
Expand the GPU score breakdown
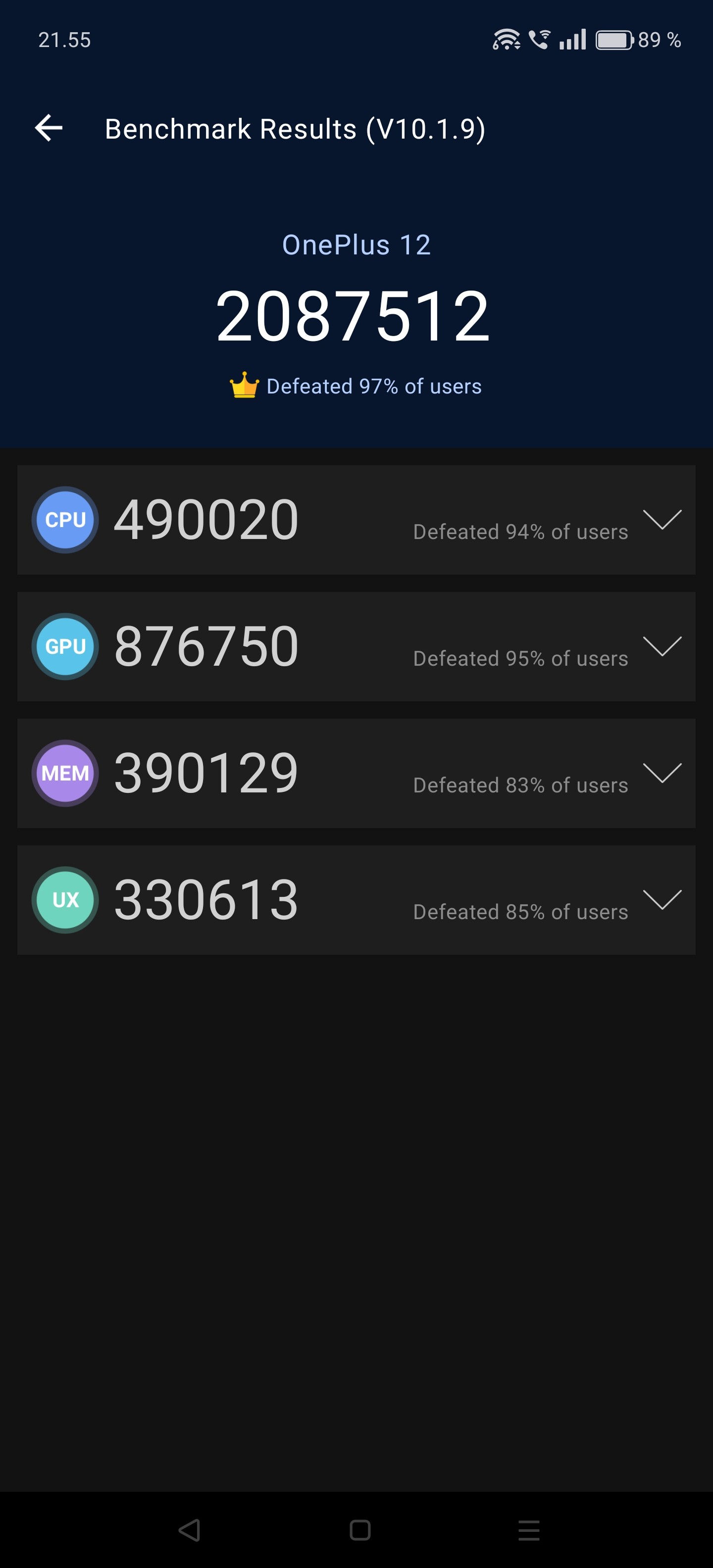click(x=662, y=646)
